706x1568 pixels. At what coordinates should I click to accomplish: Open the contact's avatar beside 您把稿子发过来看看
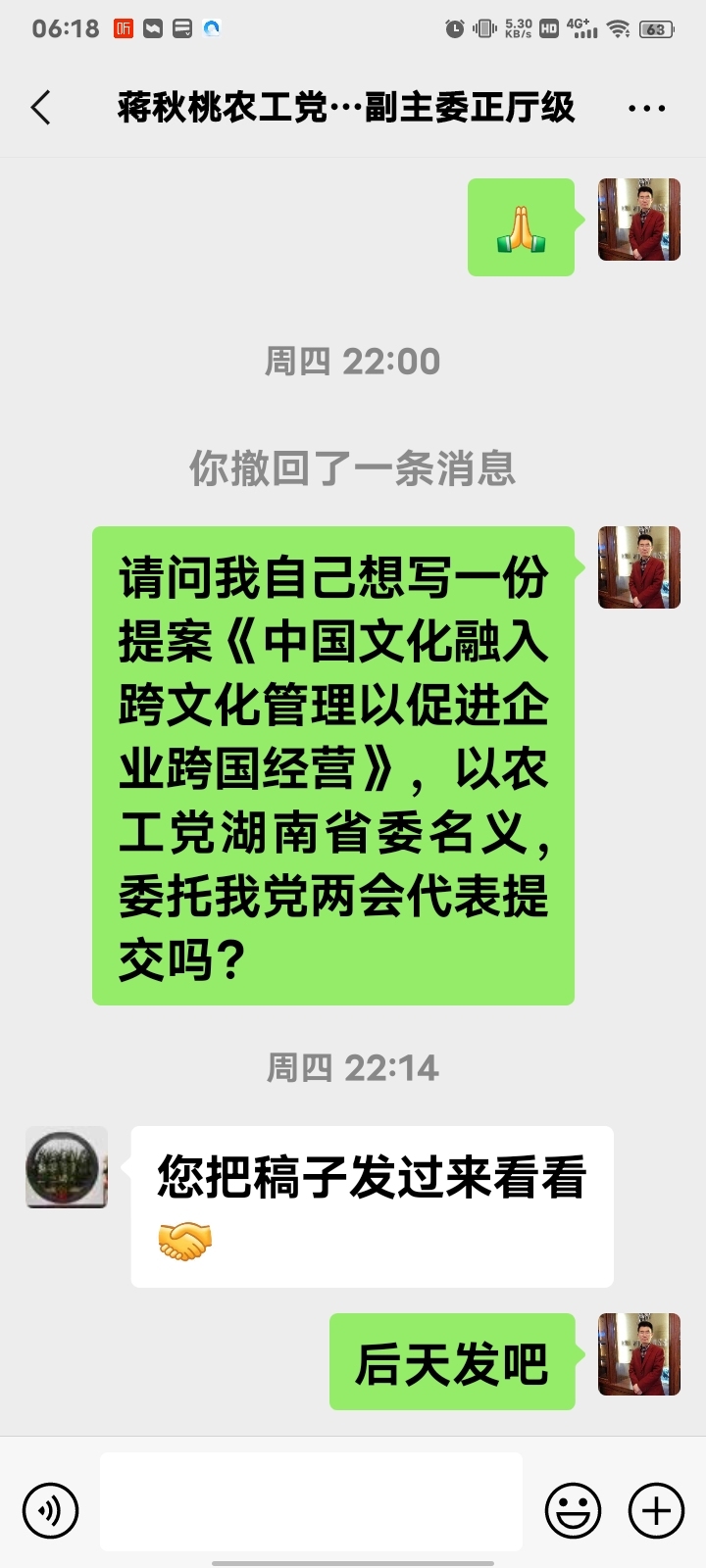coord(67,1167)
